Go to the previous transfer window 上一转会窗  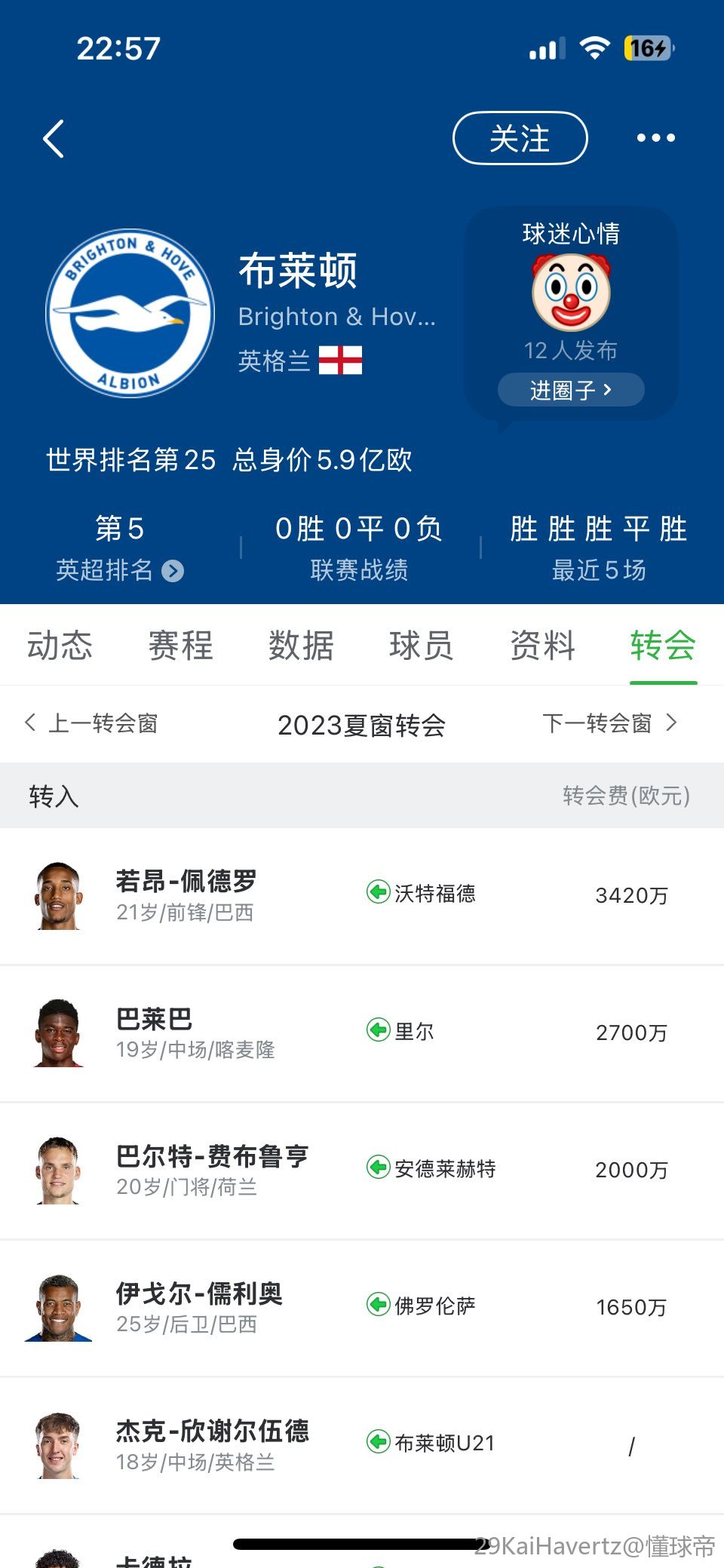[92, 723]
